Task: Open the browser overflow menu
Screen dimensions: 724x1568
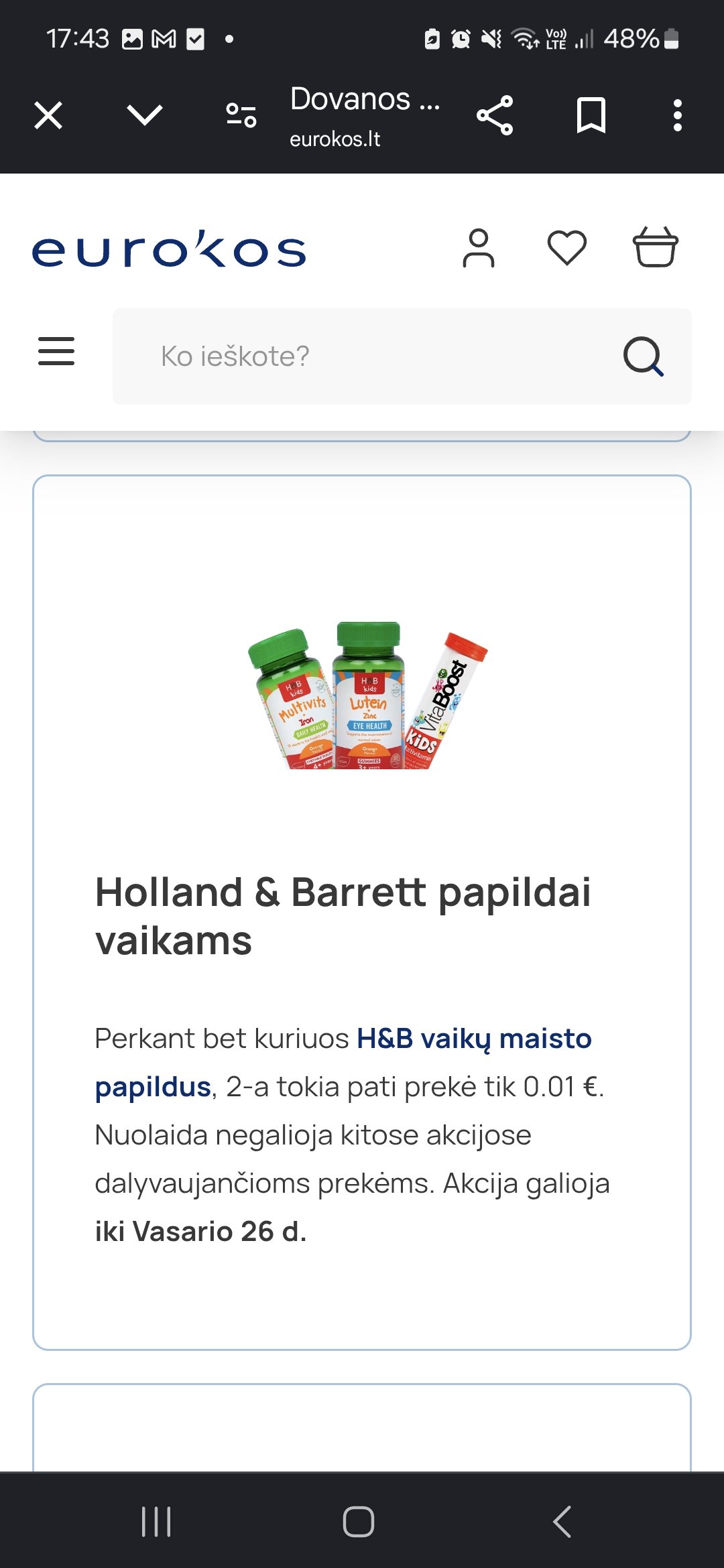Action: coord(678,115)
